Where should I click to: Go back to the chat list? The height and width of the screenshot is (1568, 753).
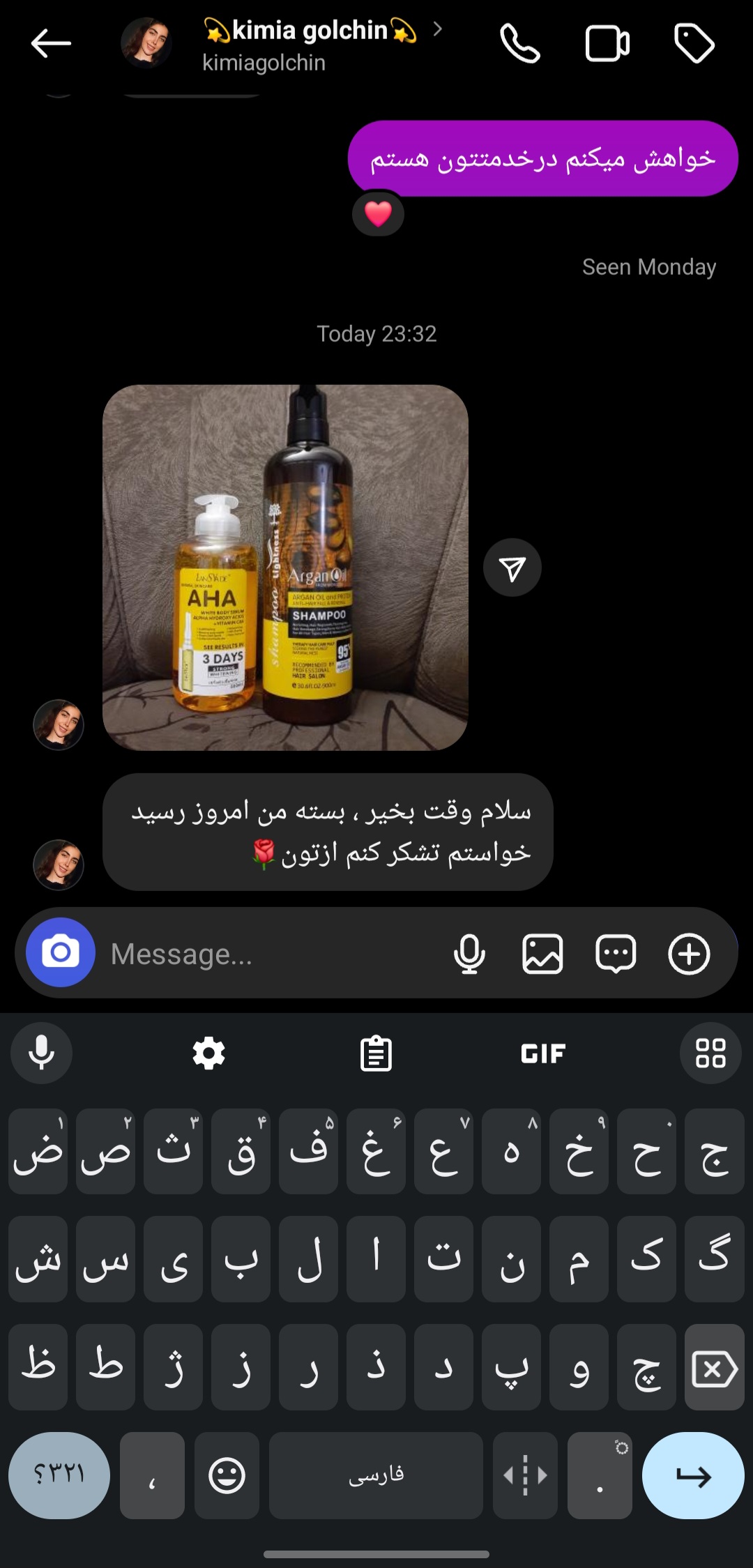pos(51,44)
